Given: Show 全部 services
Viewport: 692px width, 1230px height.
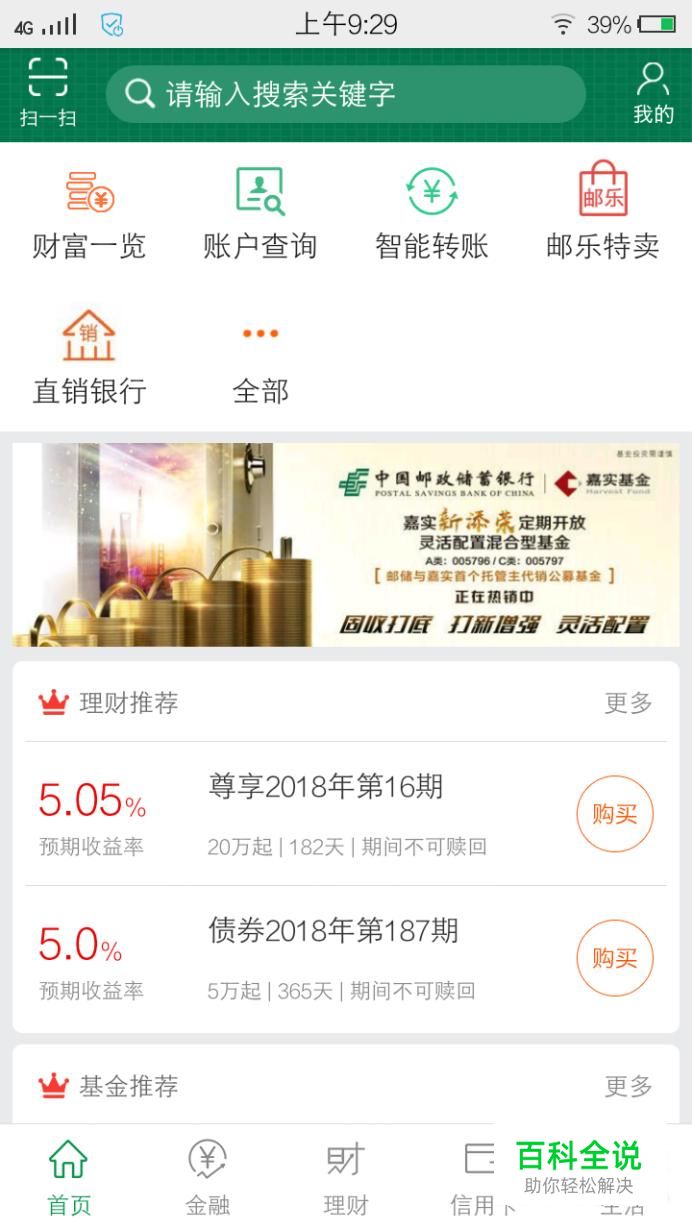Looking at the screenshot, I should tap(260, 360).
